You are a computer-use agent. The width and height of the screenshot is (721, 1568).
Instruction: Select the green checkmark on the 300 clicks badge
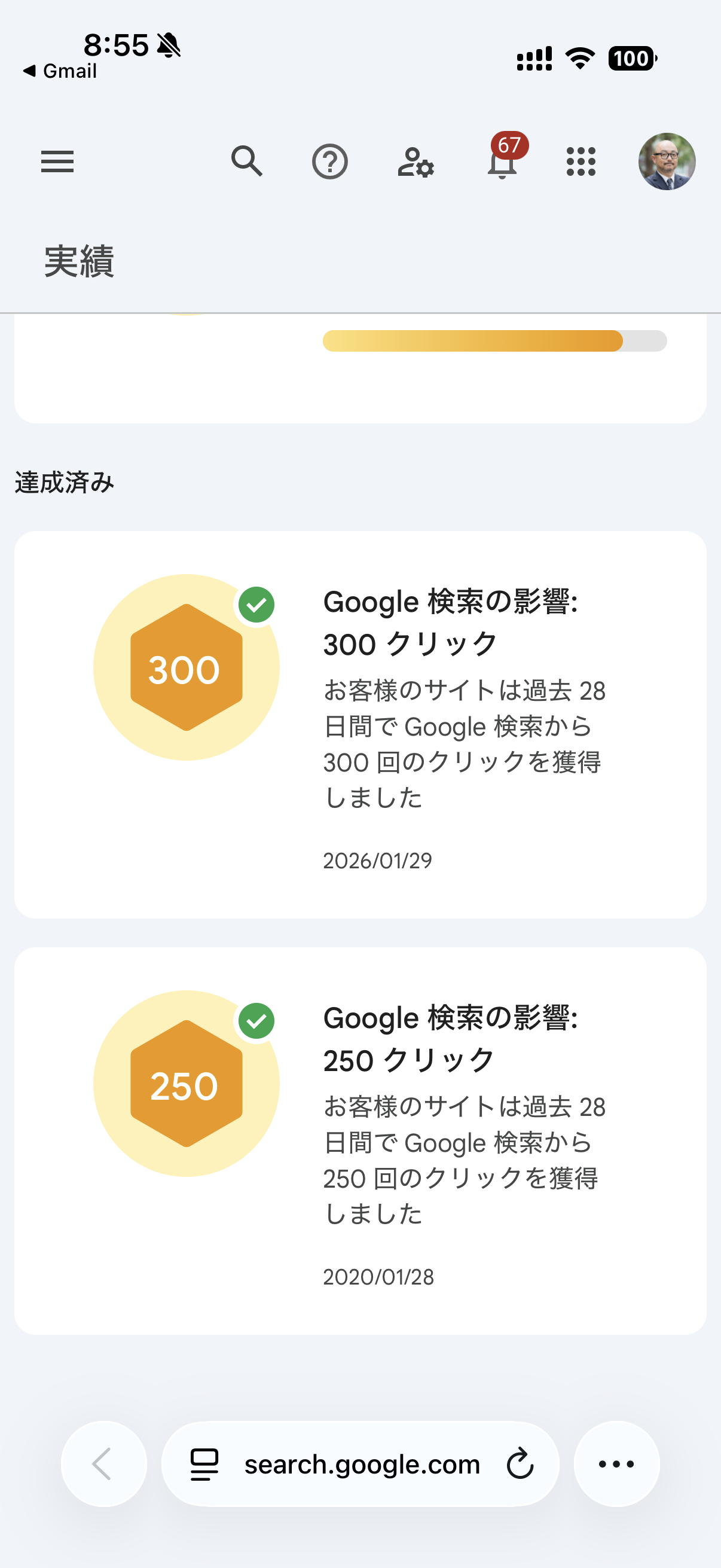[256, 605]
